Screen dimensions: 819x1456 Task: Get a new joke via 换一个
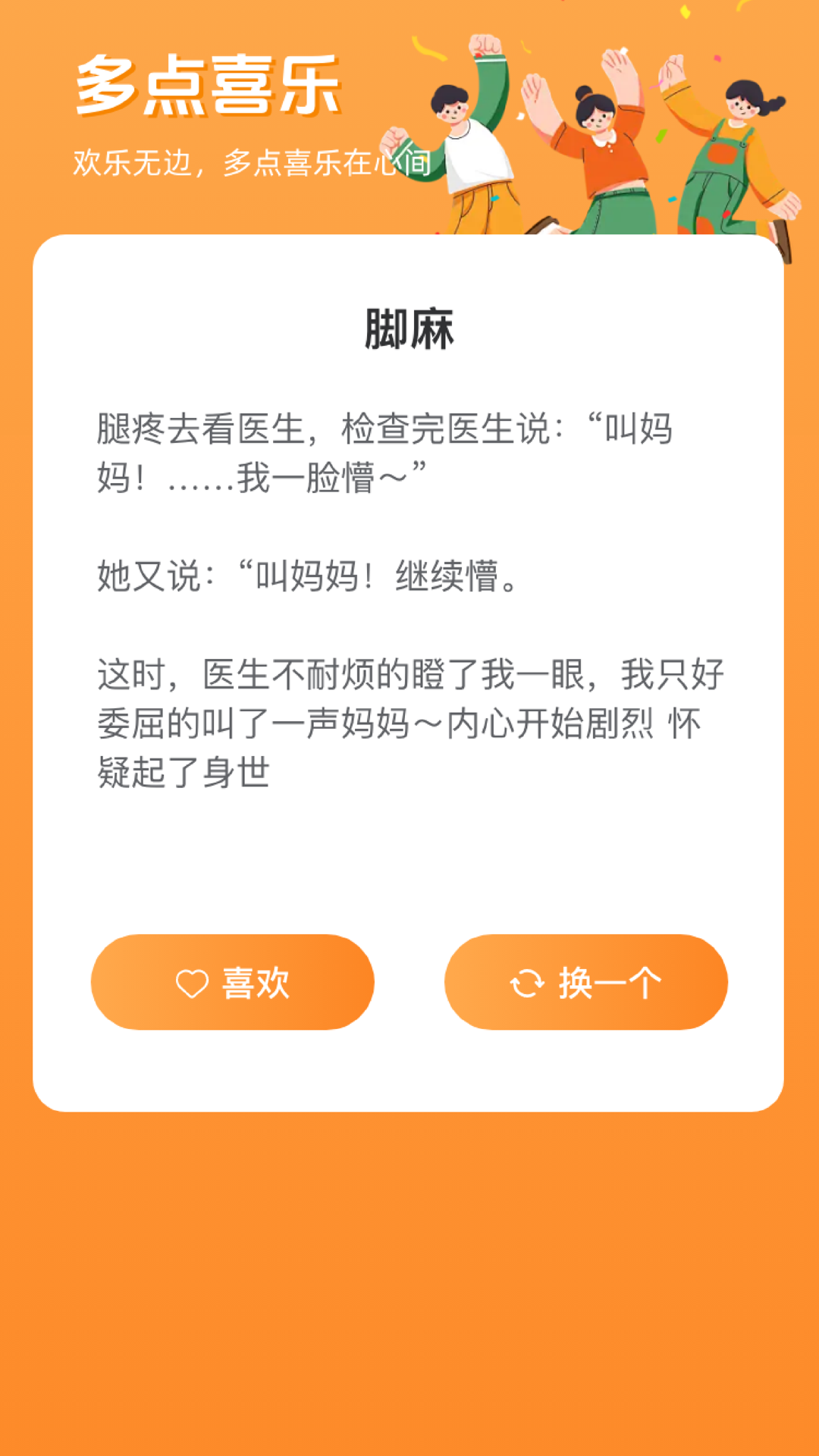coord(588,981)
